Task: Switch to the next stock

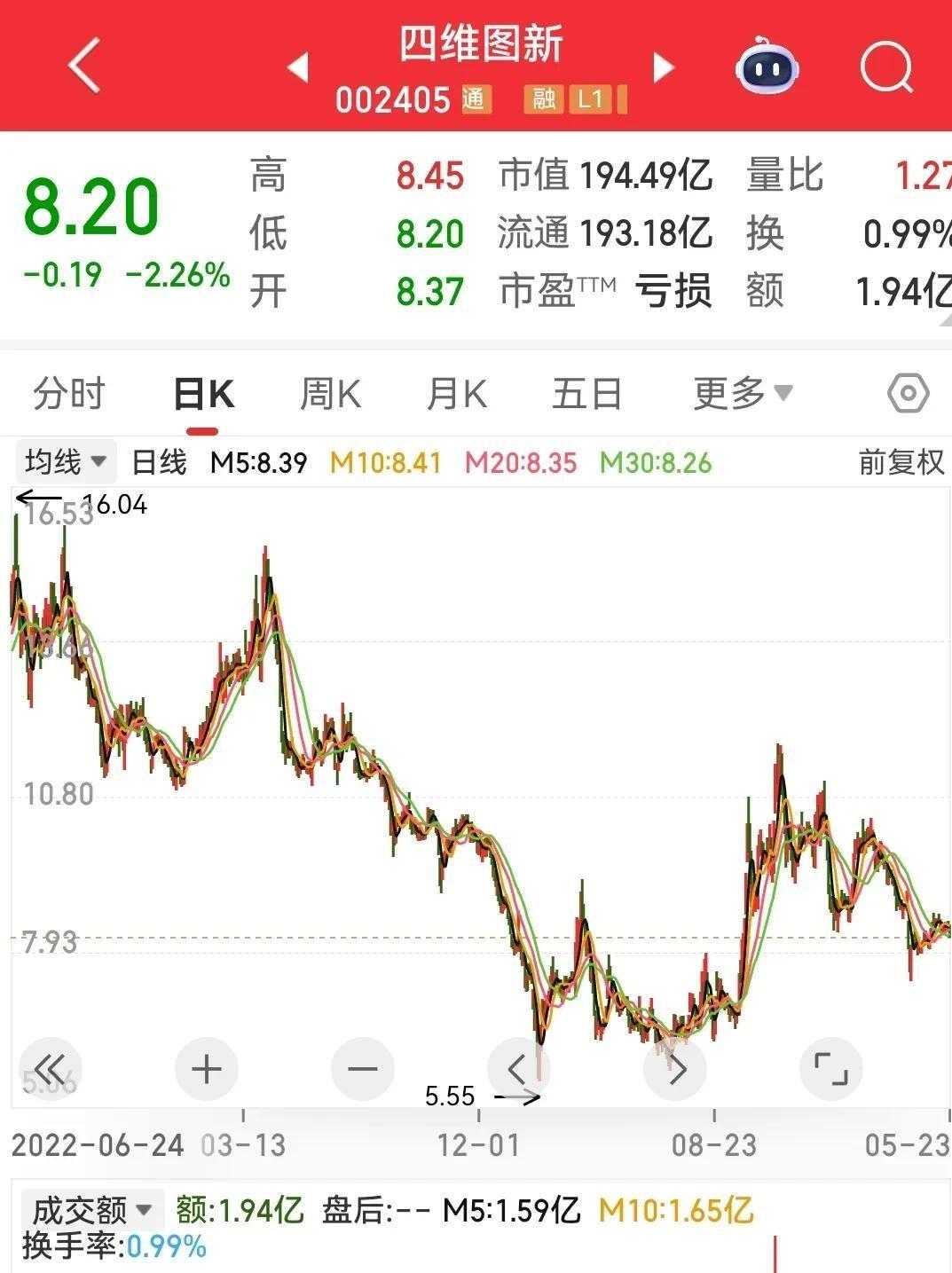Action: [663, 67]
